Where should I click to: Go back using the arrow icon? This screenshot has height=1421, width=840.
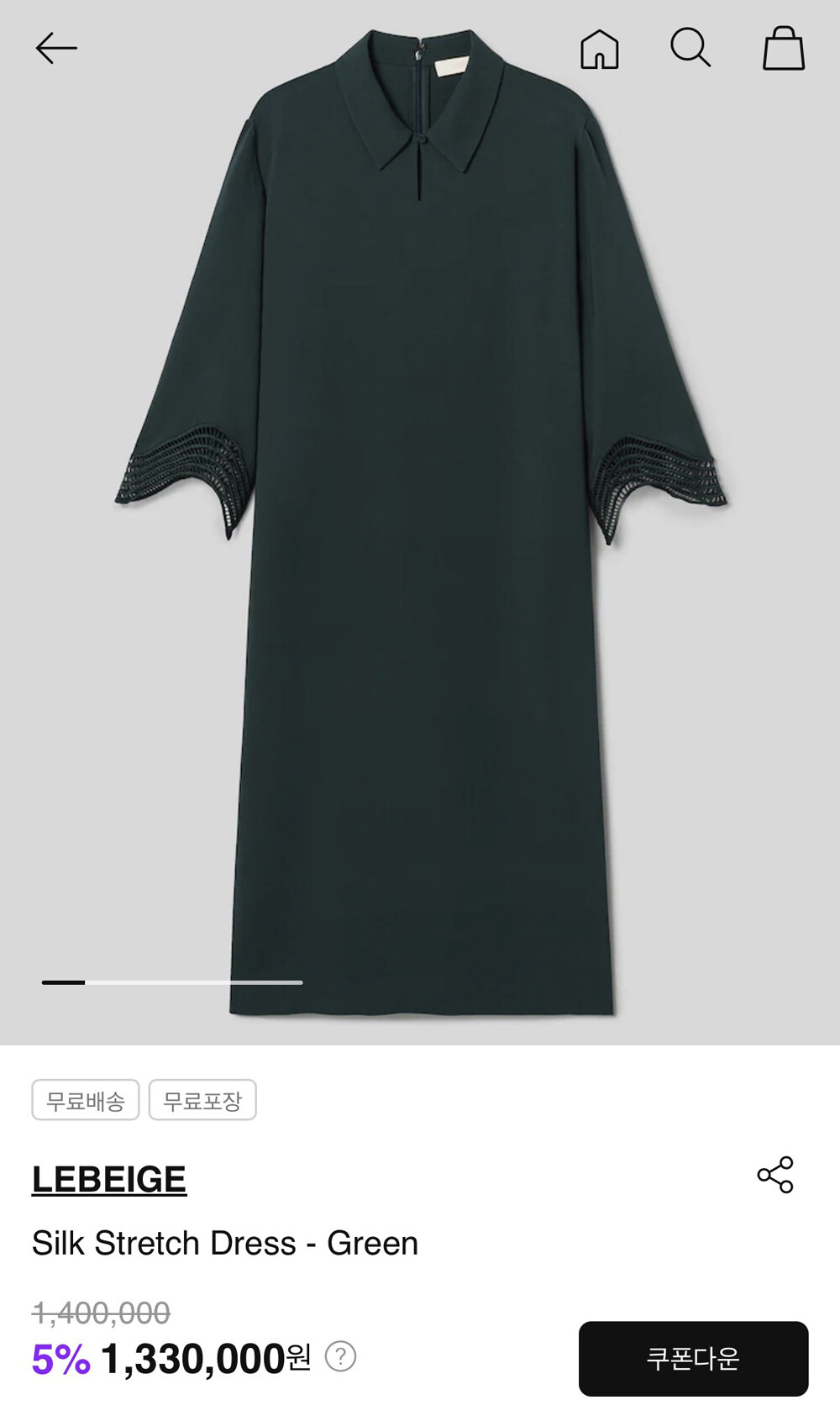tap(56, 49)
